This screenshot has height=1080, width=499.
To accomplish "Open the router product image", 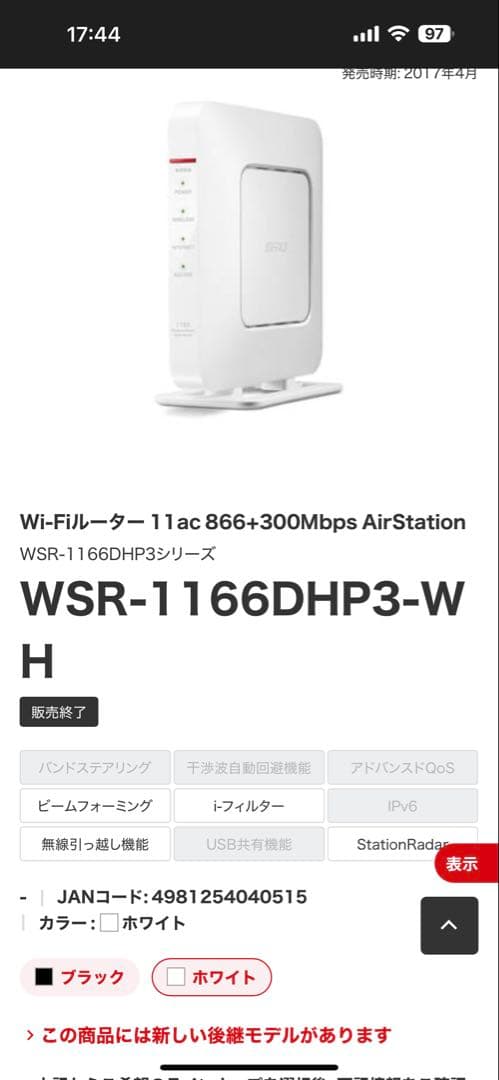I will click(249, 256).
